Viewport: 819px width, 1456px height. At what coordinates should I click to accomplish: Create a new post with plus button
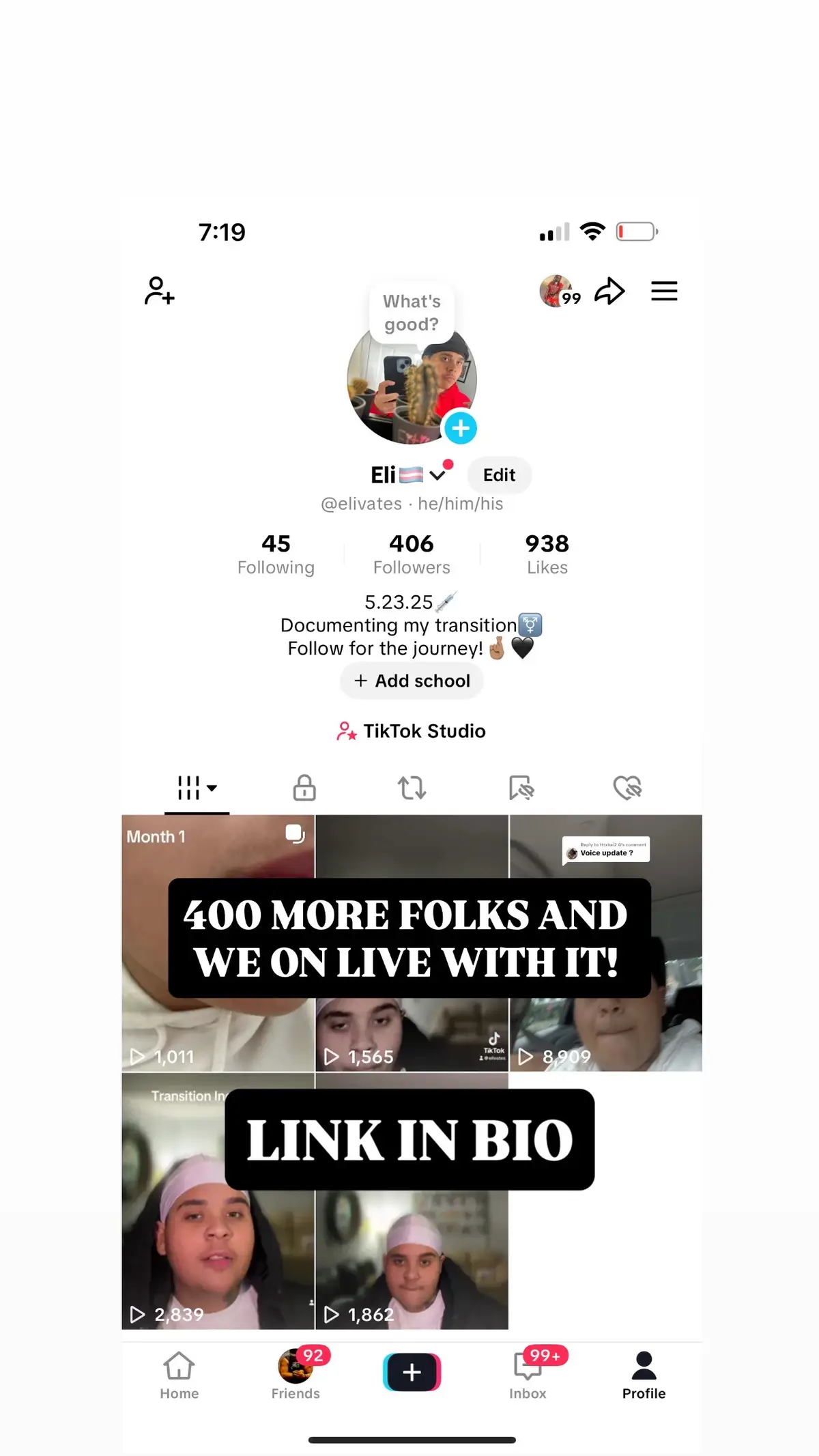click(x=412, y=1372)
